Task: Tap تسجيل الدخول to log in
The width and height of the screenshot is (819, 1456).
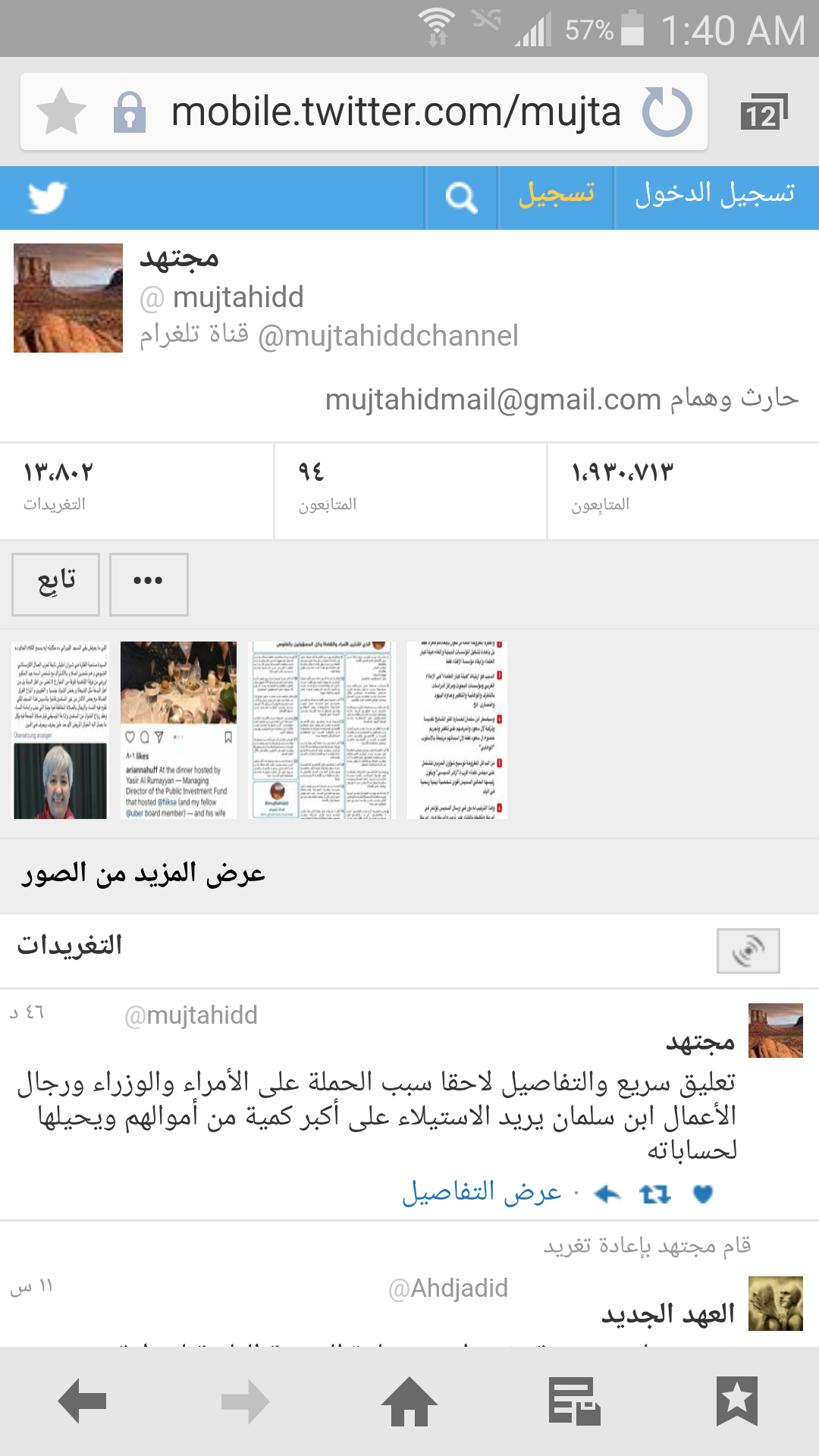Action: pos(715,195)
